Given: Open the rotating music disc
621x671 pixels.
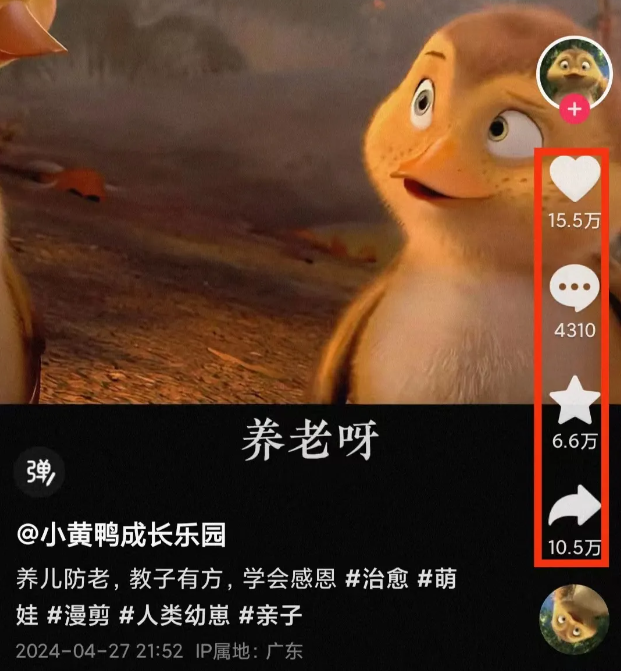Looking at the screenshot, I should [574, 618].
